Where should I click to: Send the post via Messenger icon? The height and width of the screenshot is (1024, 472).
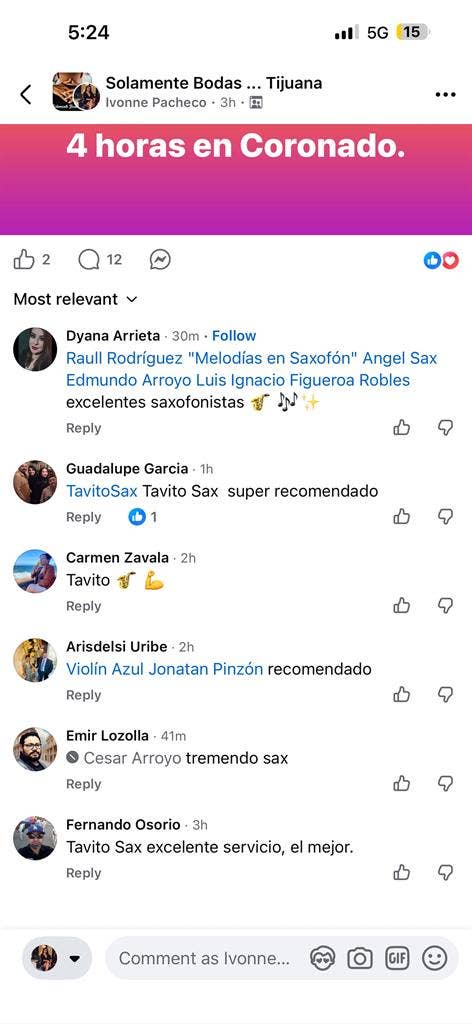(160, 260)
